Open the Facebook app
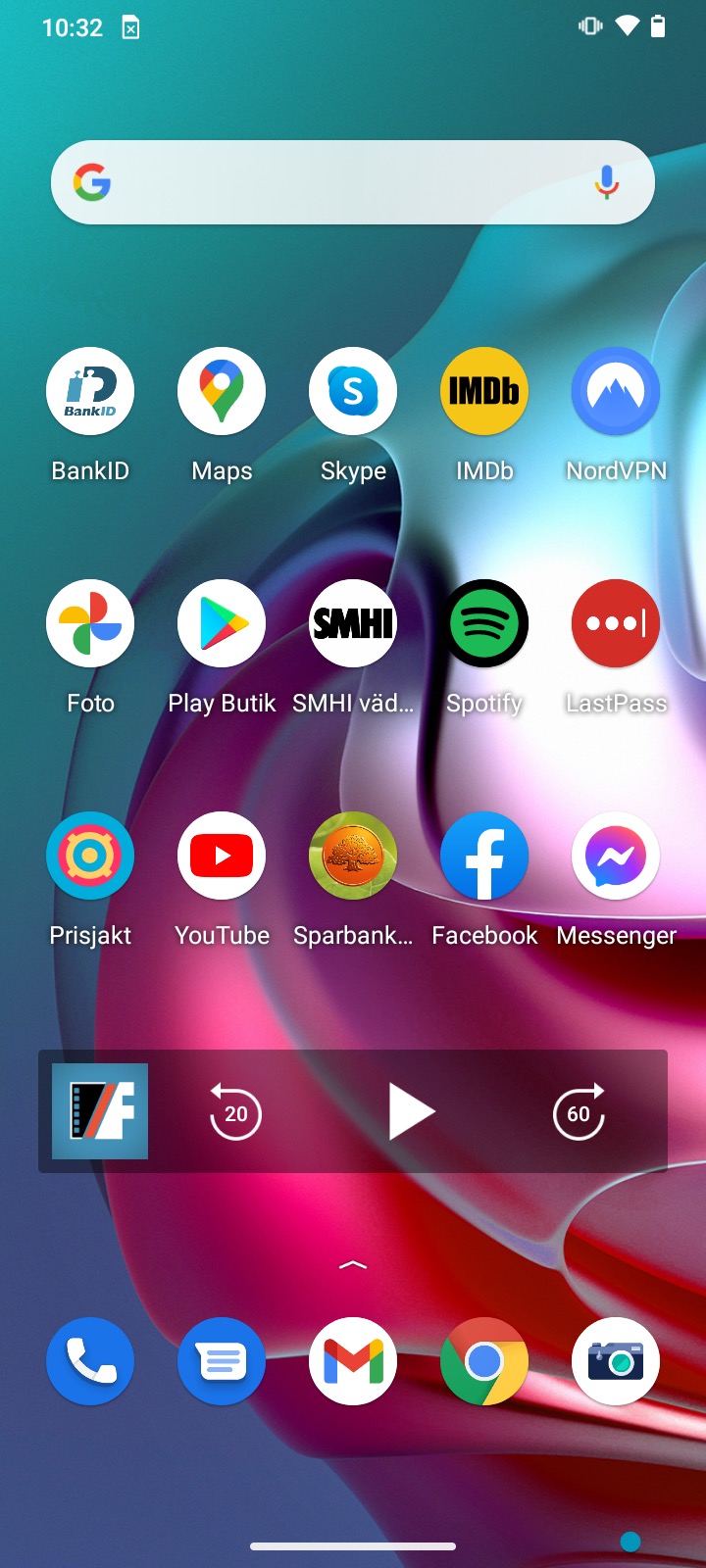This screenshot has height=1568, width=706. [x=484, y=857]
